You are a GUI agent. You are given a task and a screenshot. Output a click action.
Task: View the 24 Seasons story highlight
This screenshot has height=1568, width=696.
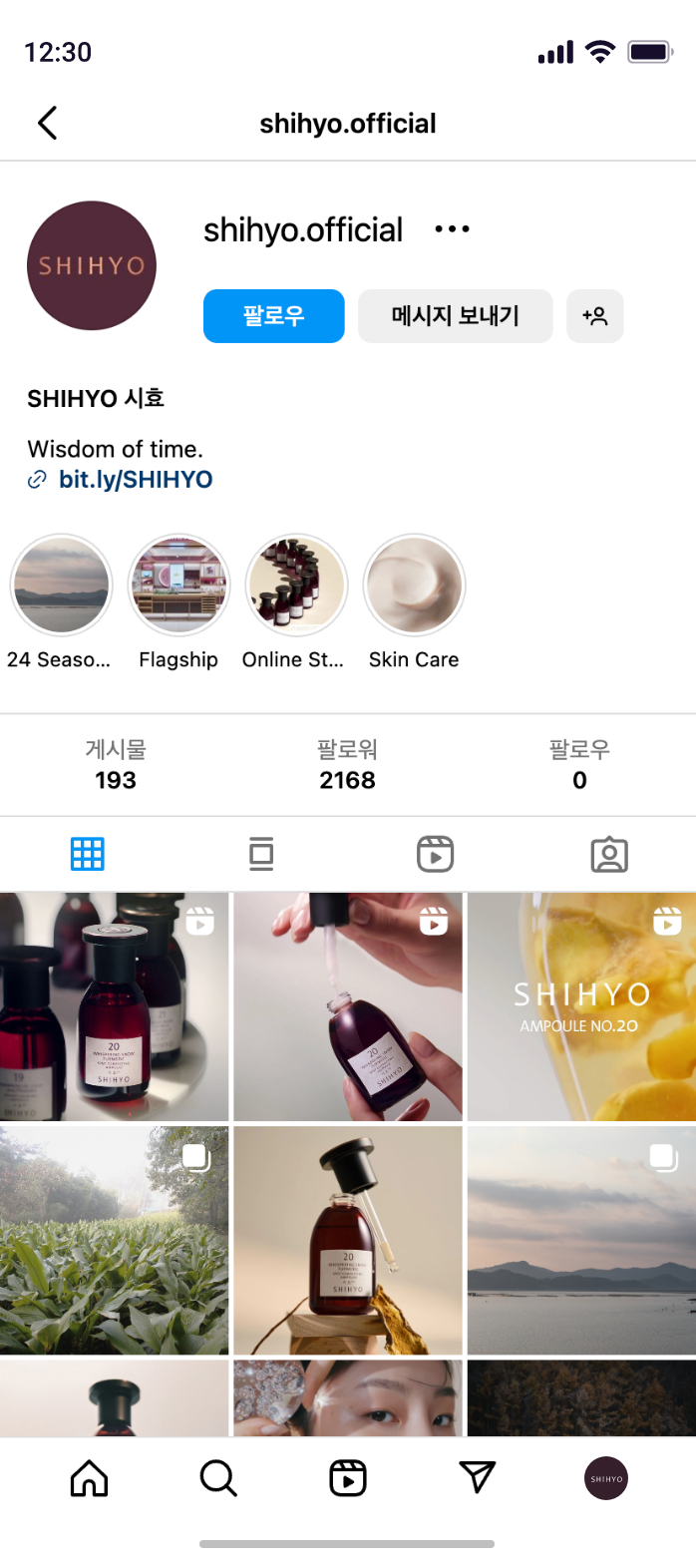click(x=61, y=586)
